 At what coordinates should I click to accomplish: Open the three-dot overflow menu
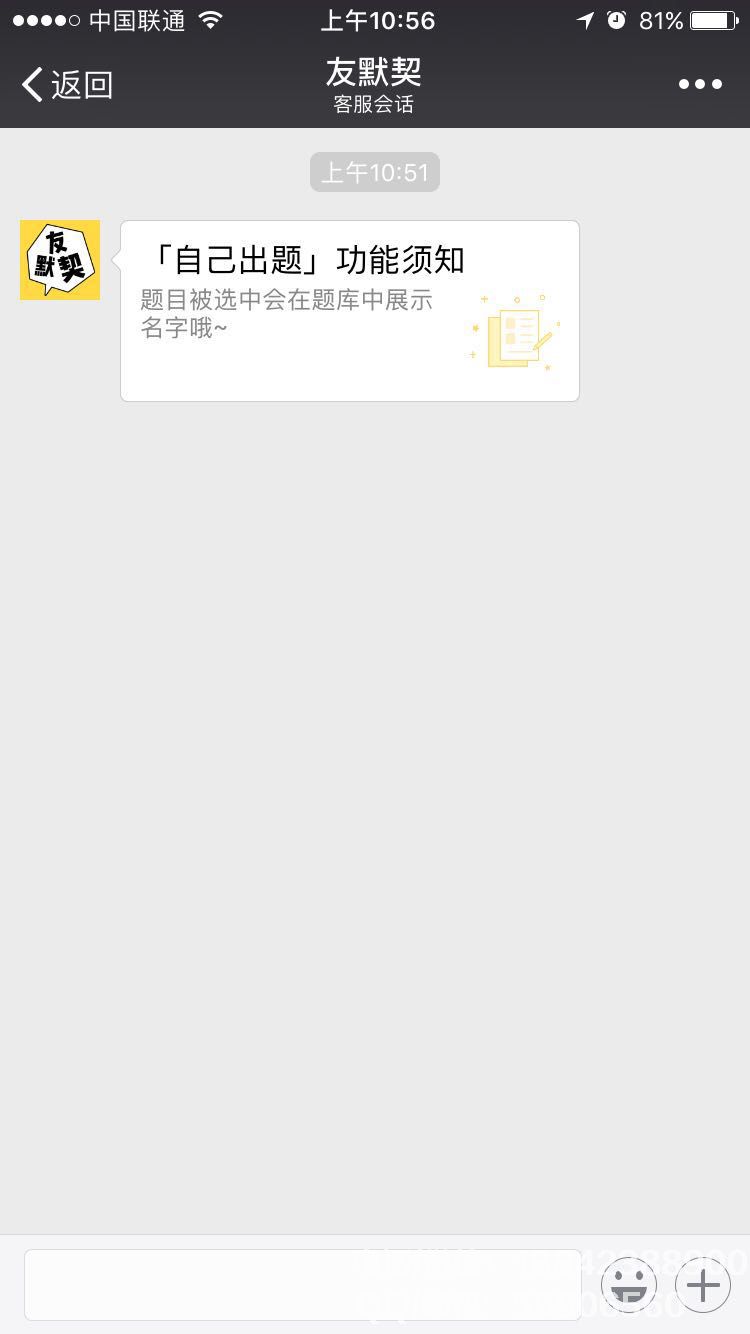[700, 85]
